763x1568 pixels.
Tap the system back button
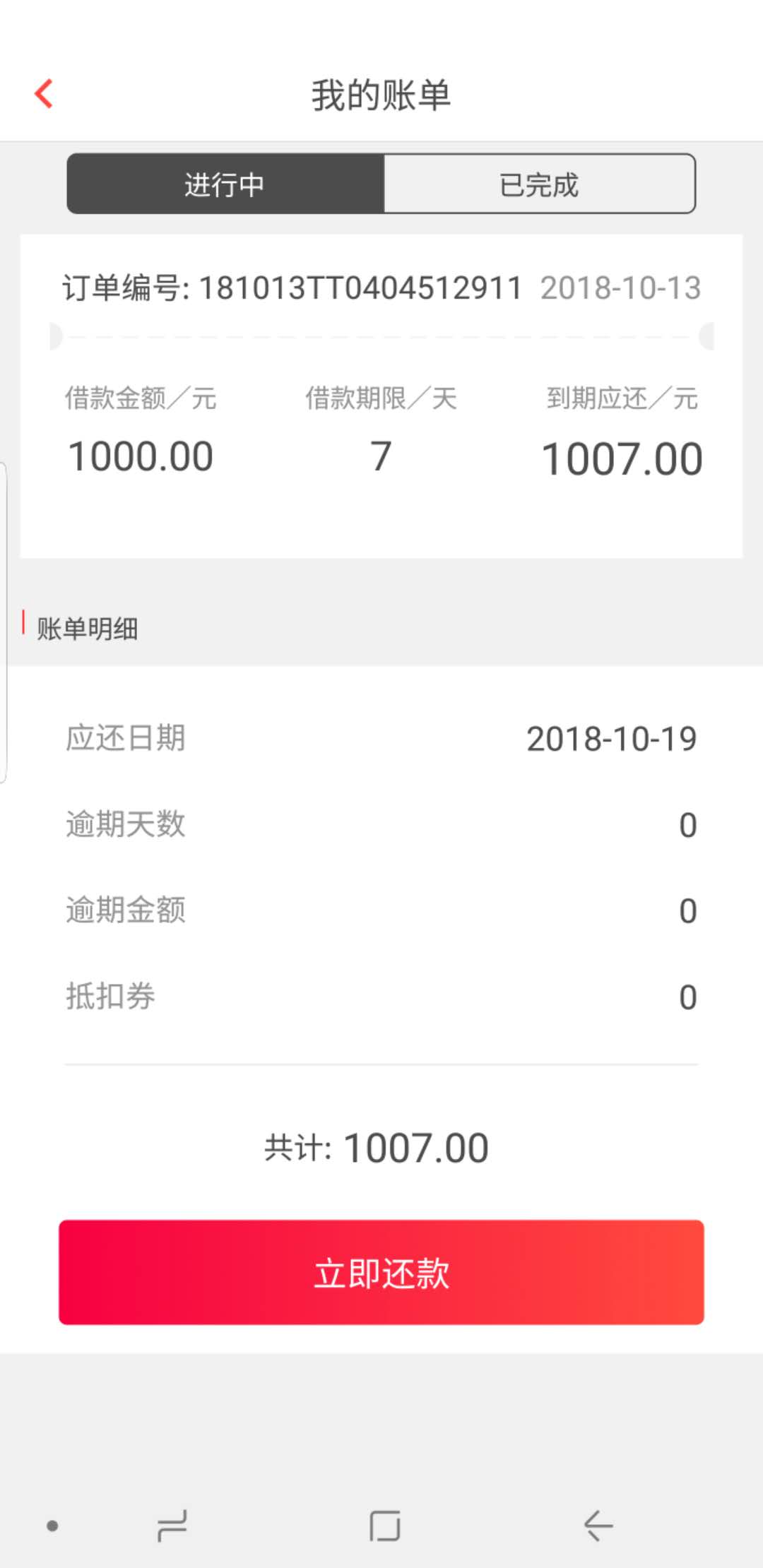[598, 1526]
